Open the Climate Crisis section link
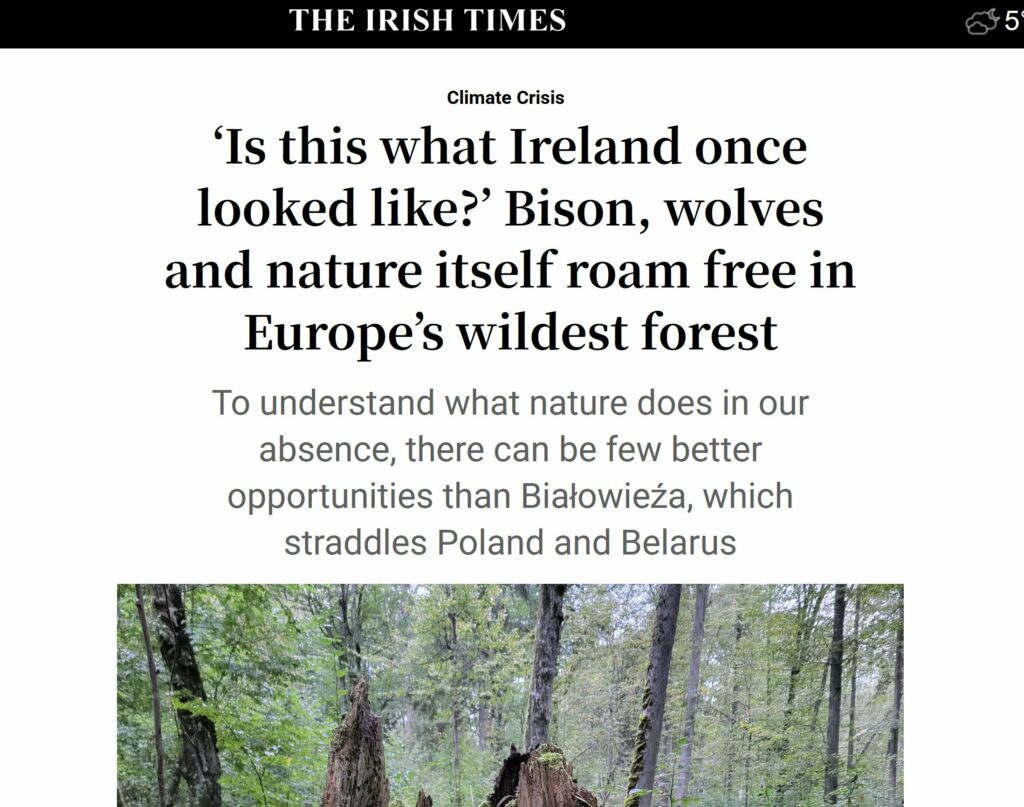This screenshot has width=1024, height=807. point(505,98)
